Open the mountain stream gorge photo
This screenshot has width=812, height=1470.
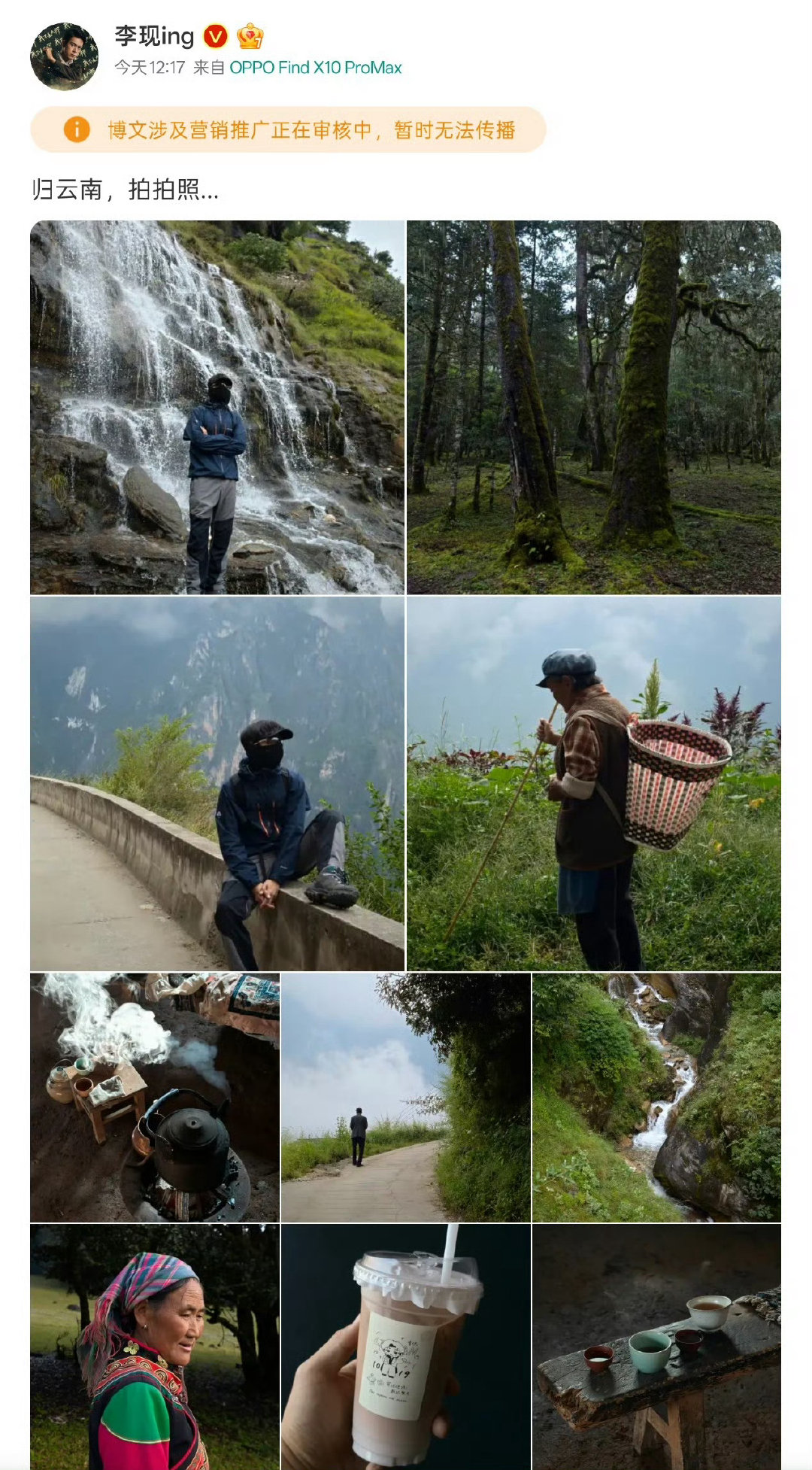[657, 1097]
